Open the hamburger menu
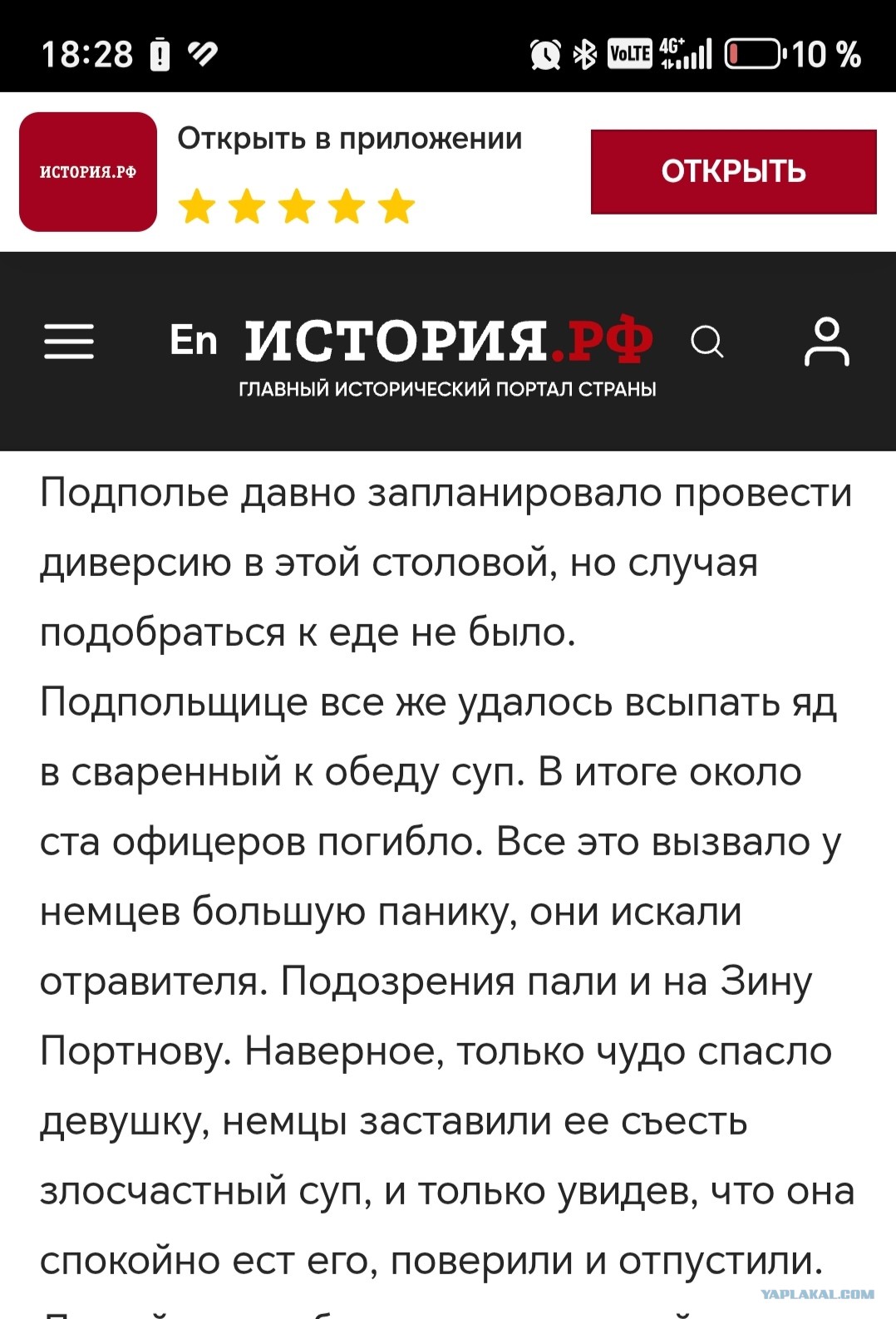This screenshot has height=1319, width=896. pyautogui.click(x=69, y=342)
